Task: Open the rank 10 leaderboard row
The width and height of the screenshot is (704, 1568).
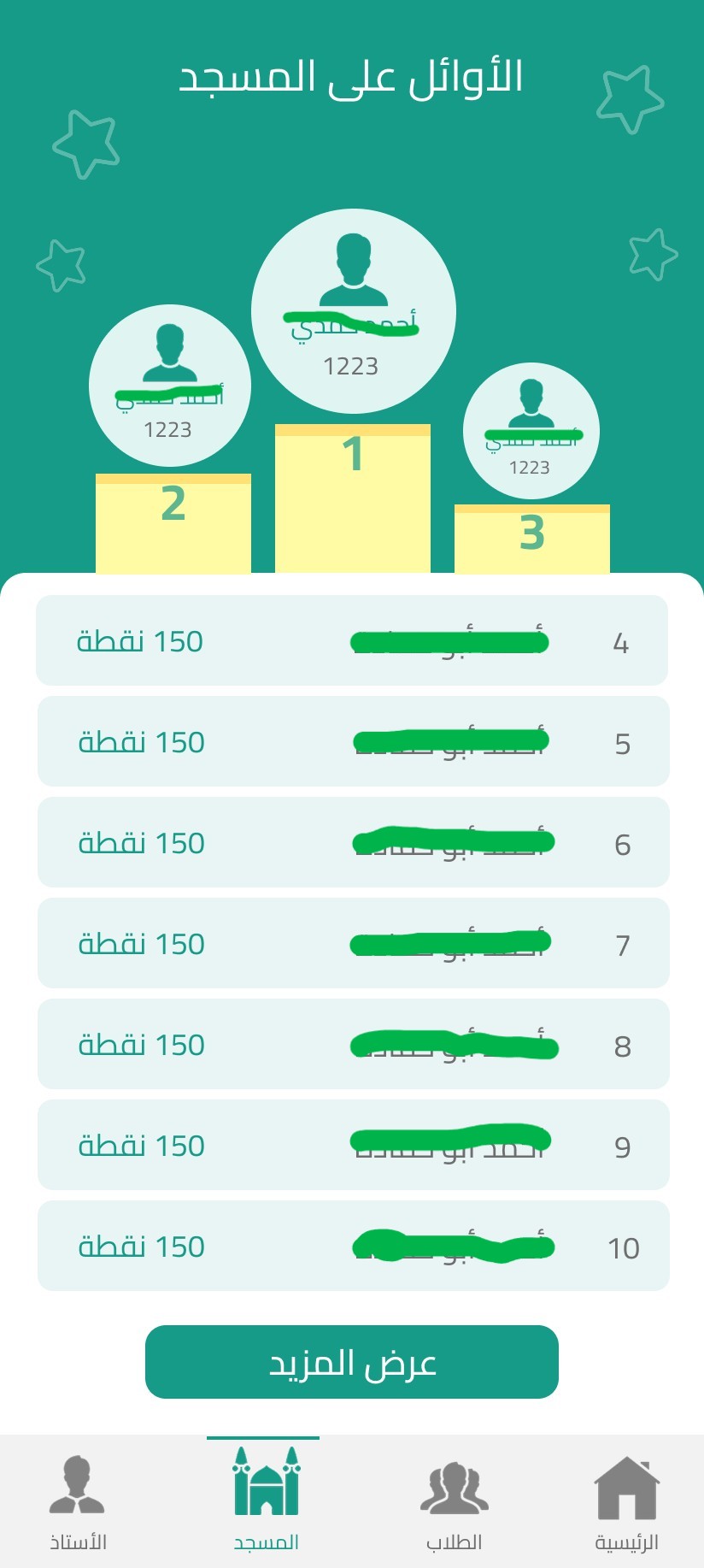Action: pyautogui.click(x=352, y=1246)
